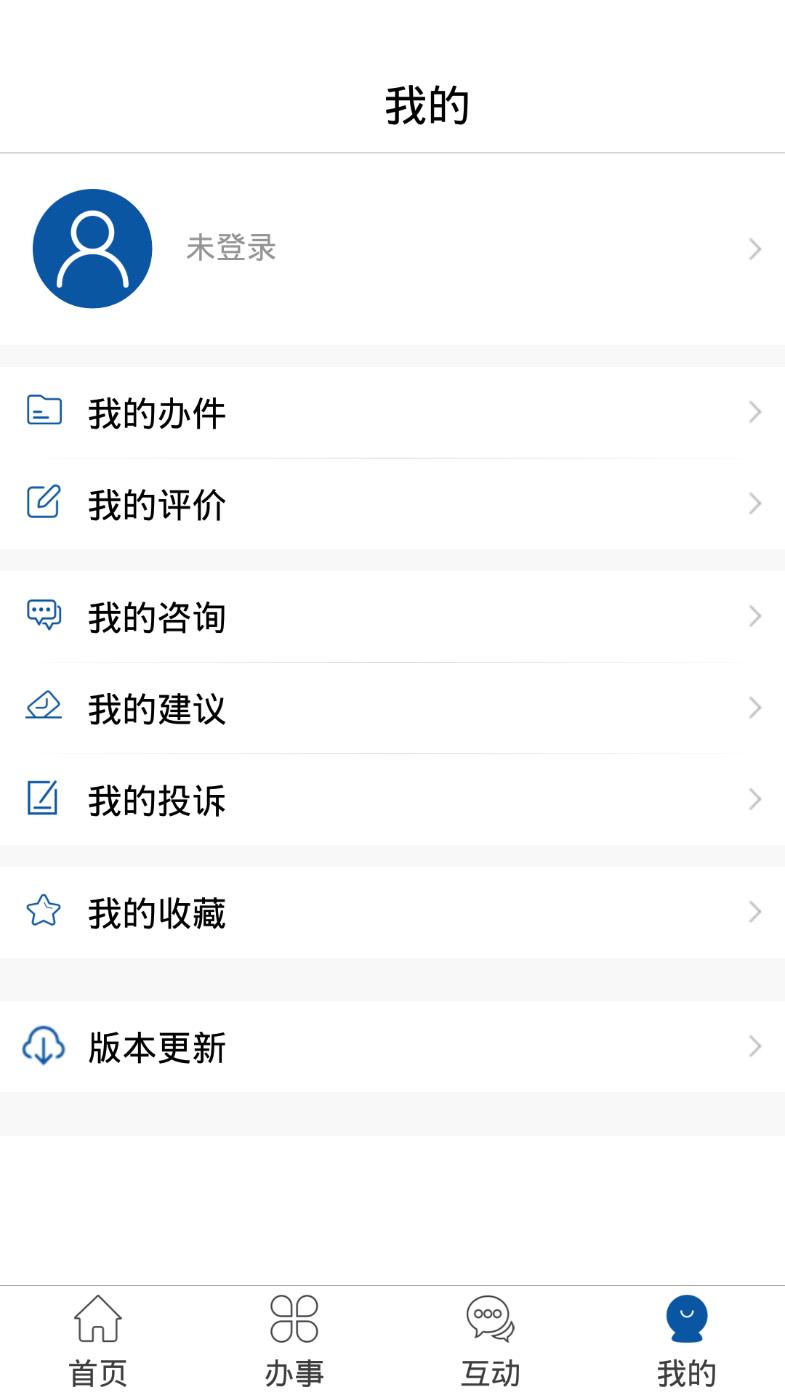Select the 我的投诉 complaint form icon
Viewport: 785px width, 1395px height.
(43, 799)
